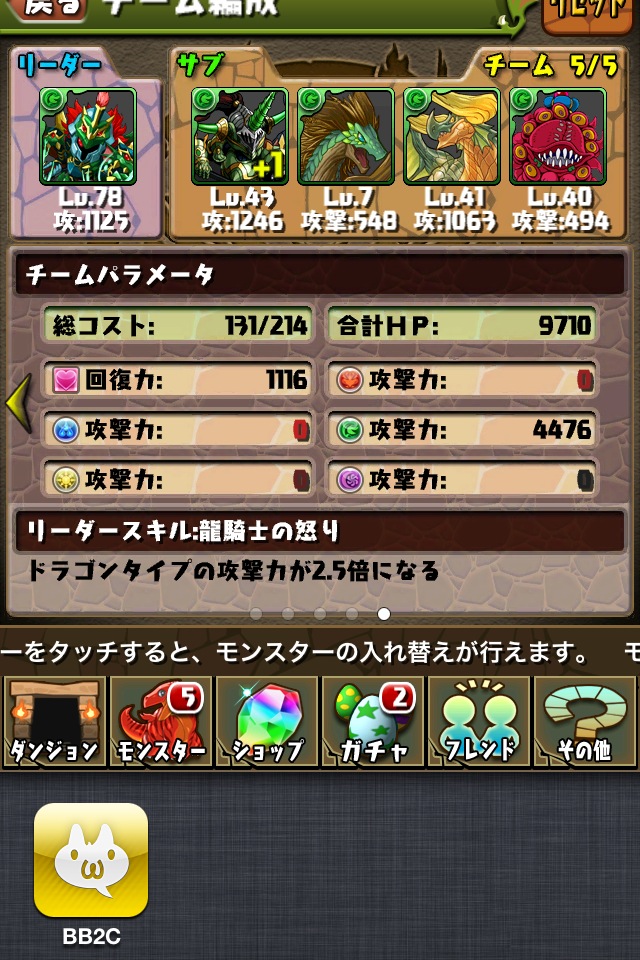
Task: Open the フレンド (Friends) tab
Action: 478,721
